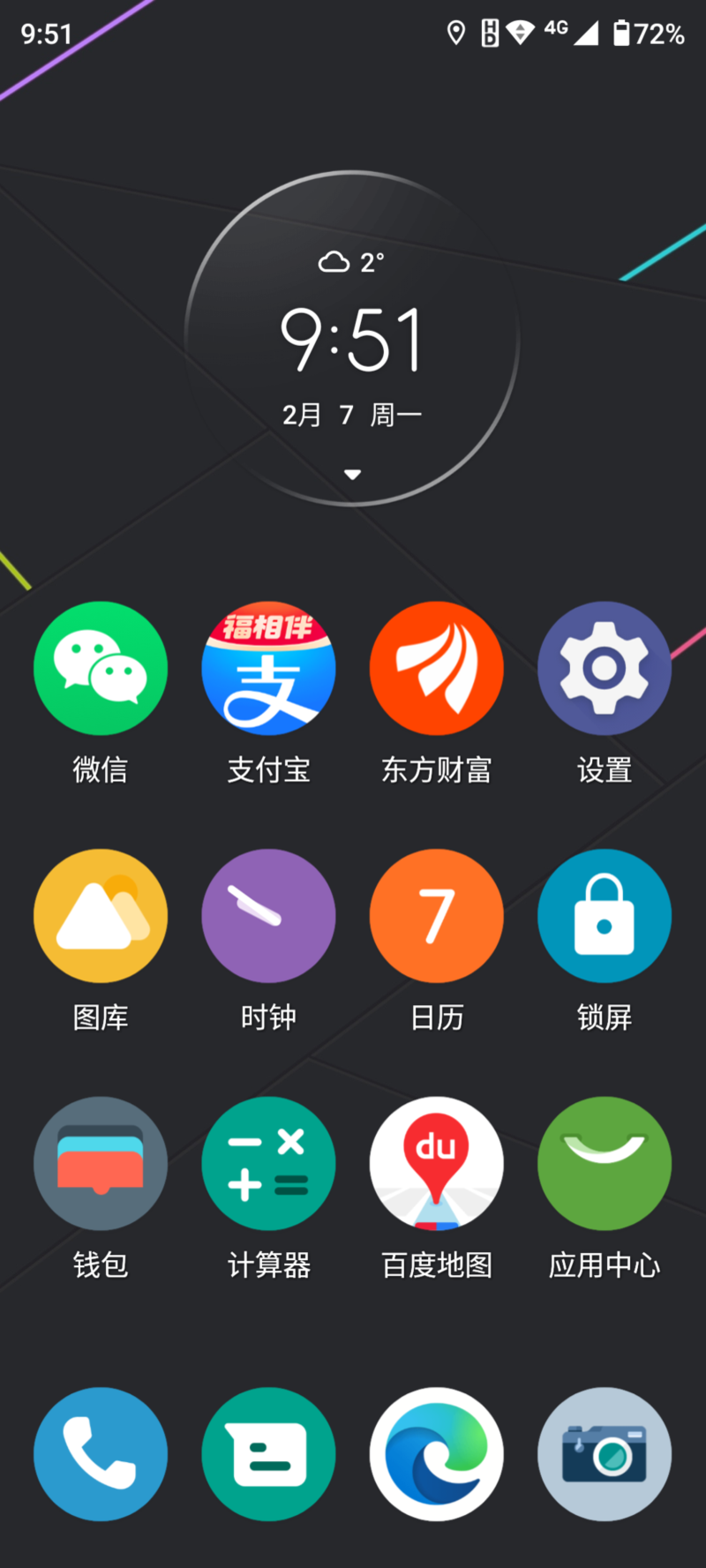Open the 东方财富 app
The image size is (706, 1568).
coord(436,668)
